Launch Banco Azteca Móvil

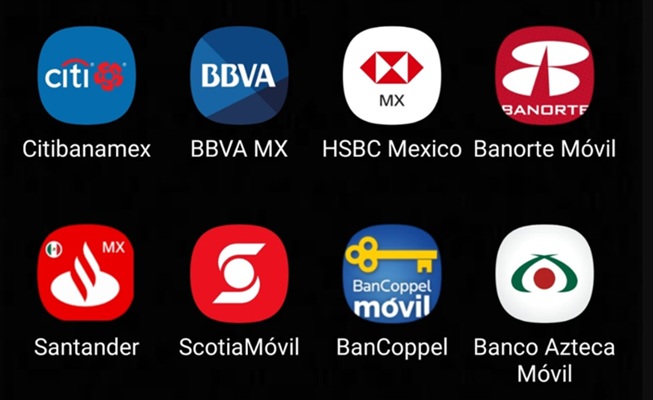point(544,273)
